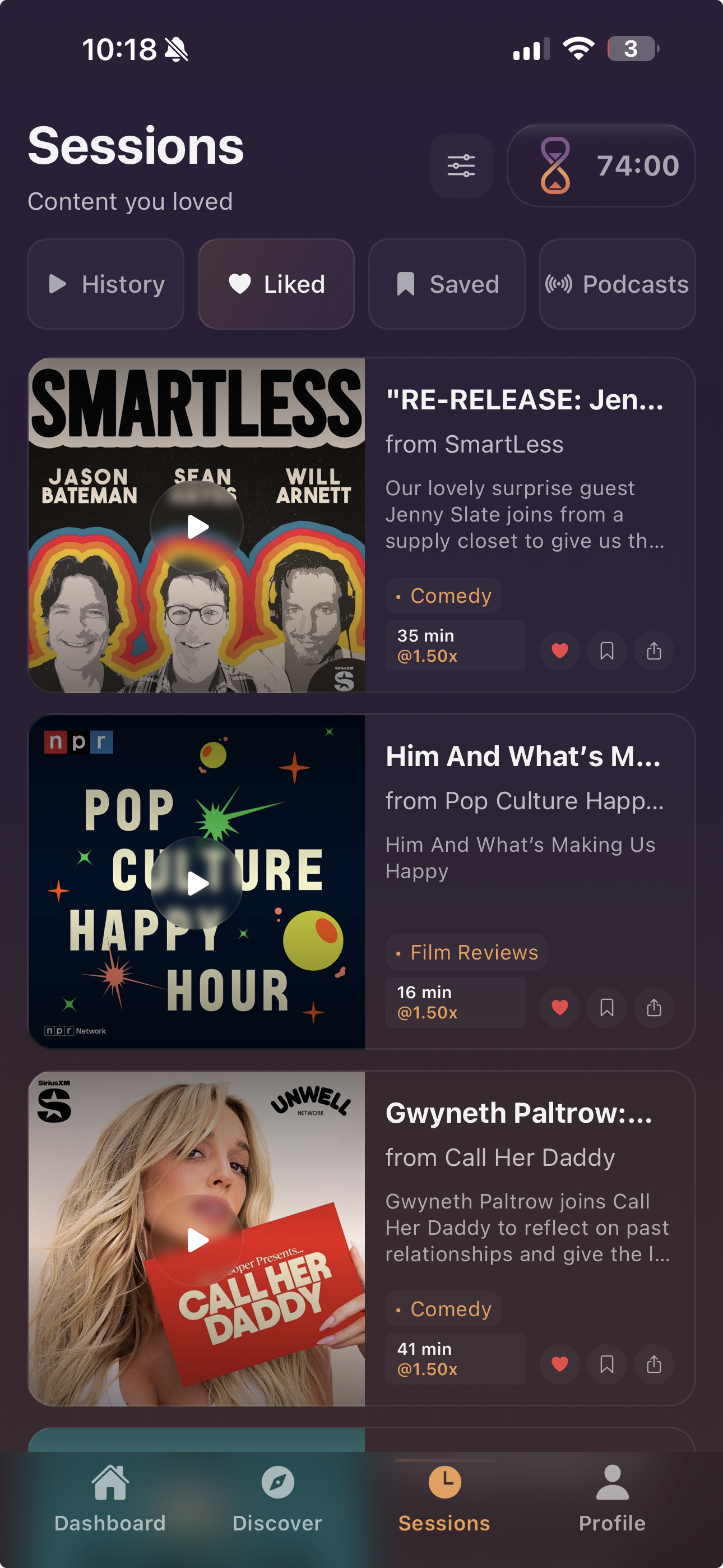Viewport: 723px width, 1568px height.
Task: Bookmark the SmartLess episode
Action: coord(607,651)
